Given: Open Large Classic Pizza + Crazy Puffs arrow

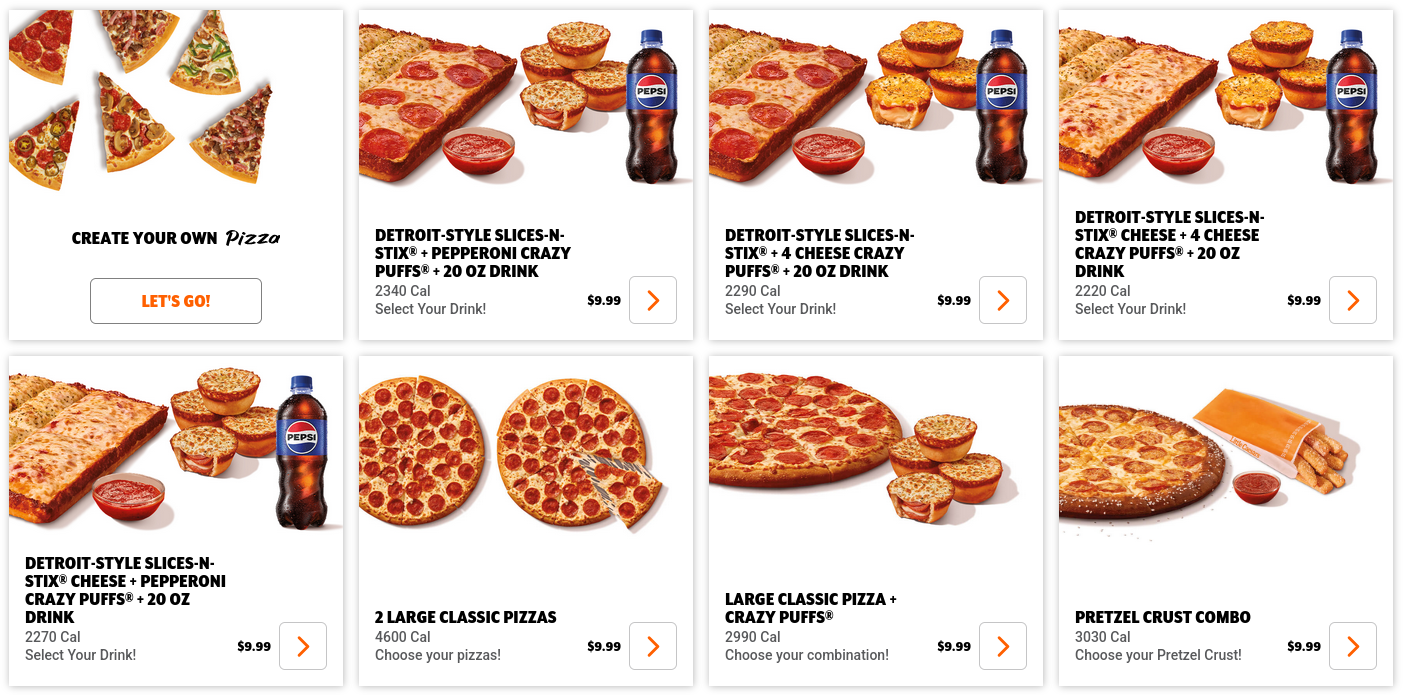Looking at the screenshot, I should (1003, 646).
